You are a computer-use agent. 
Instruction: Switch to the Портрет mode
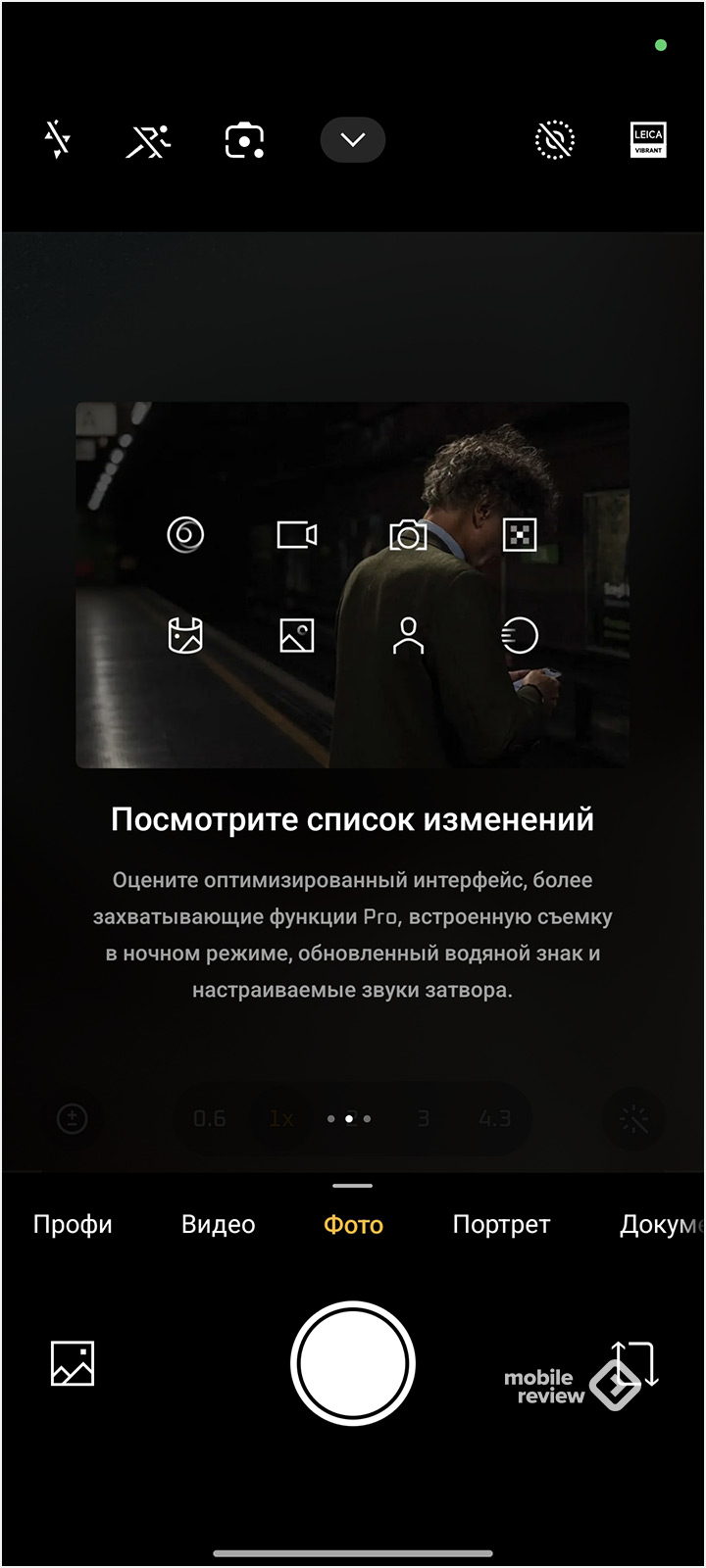[x=501, y=1224]
